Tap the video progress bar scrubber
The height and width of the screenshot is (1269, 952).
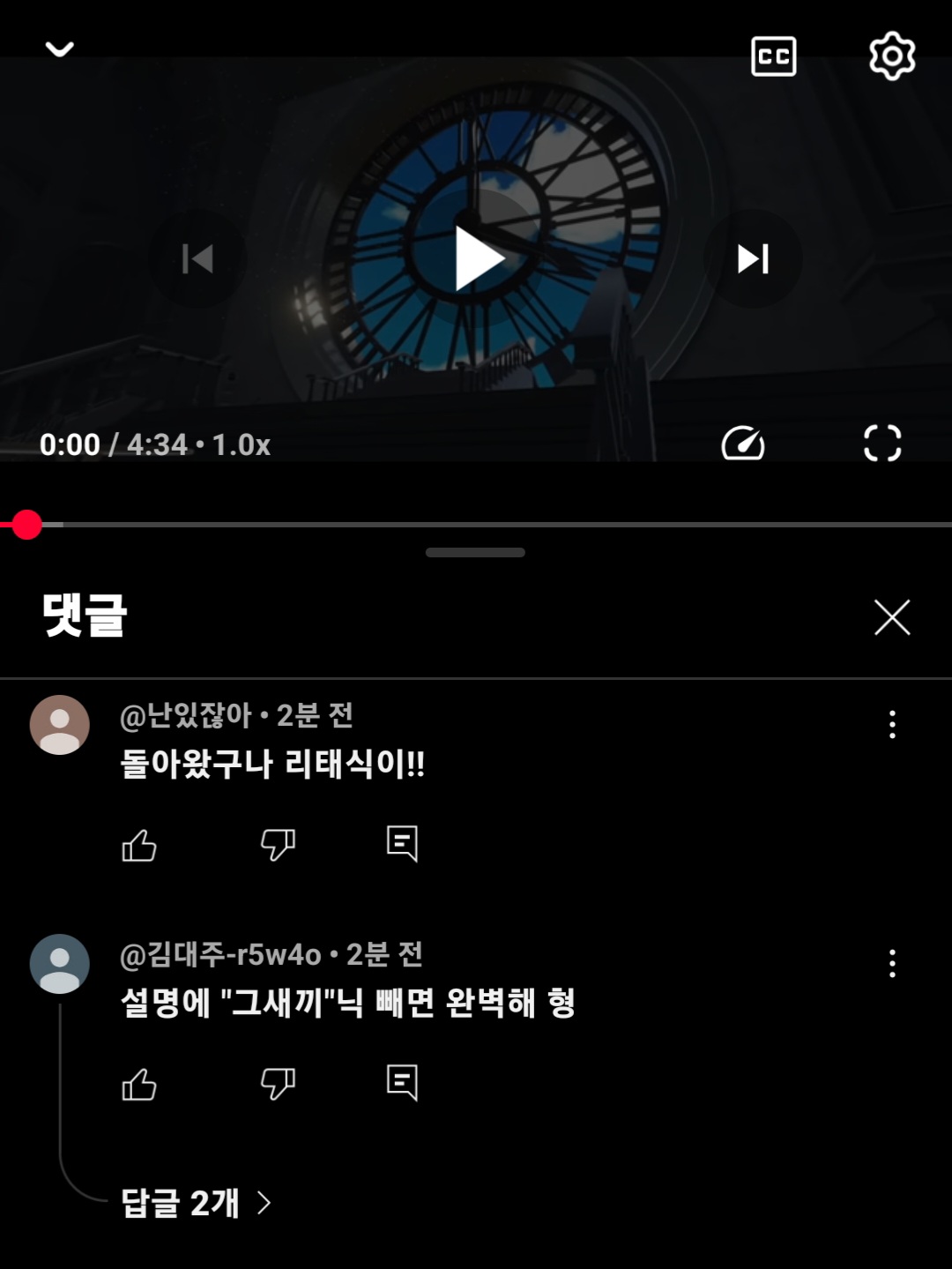[x=27, y=525]
